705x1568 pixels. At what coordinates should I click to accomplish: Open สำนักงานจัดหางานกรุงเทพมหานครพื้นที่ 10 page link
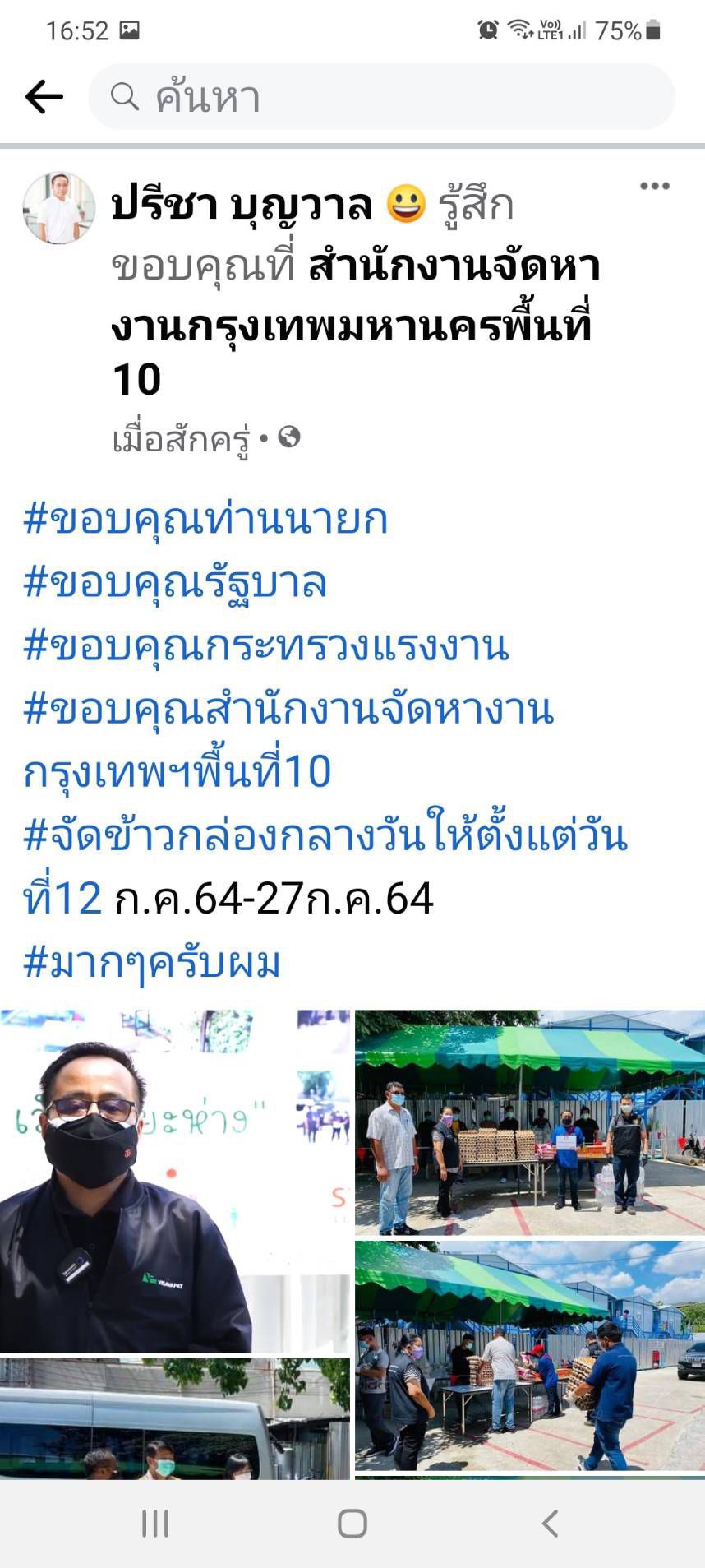click(x=353, y=324)
